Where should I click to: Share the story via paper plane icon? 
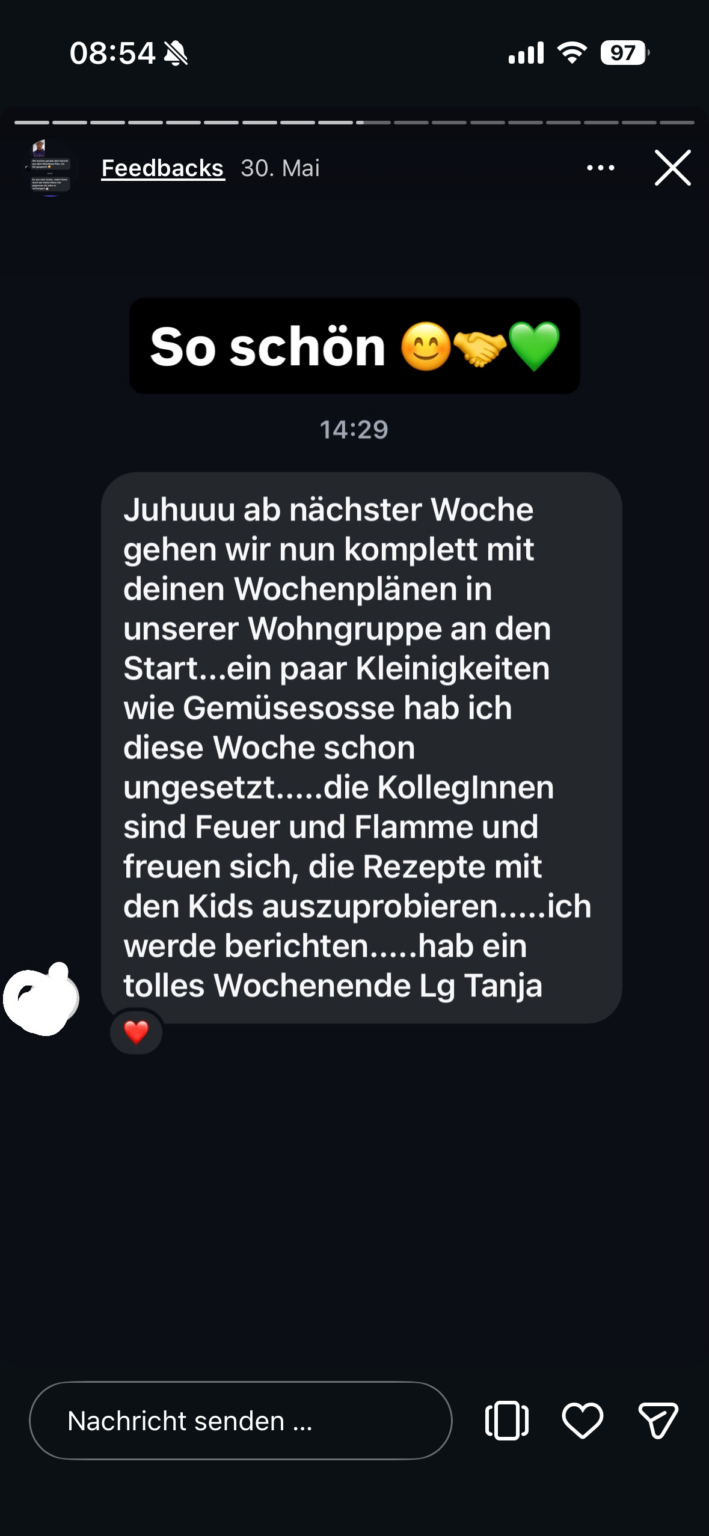(x=658, y=1420)
